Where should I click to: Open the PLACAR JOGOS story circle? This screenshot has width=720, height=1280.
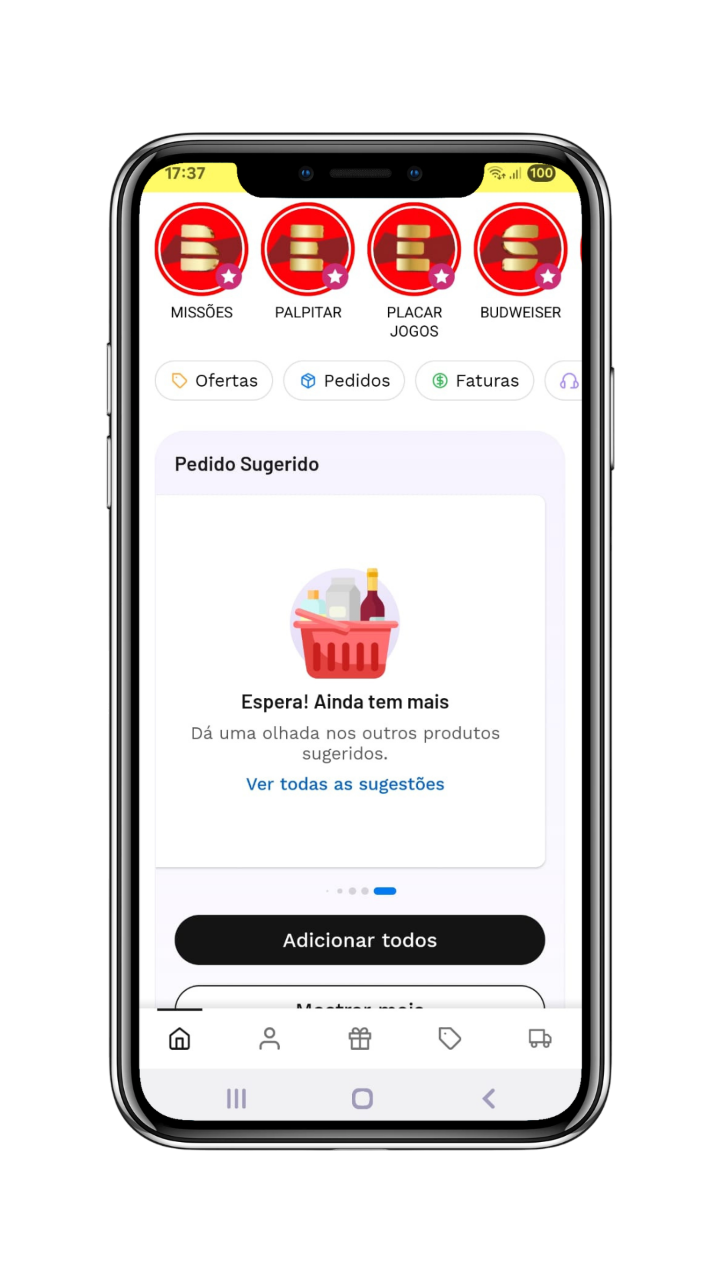click(414, 250)
